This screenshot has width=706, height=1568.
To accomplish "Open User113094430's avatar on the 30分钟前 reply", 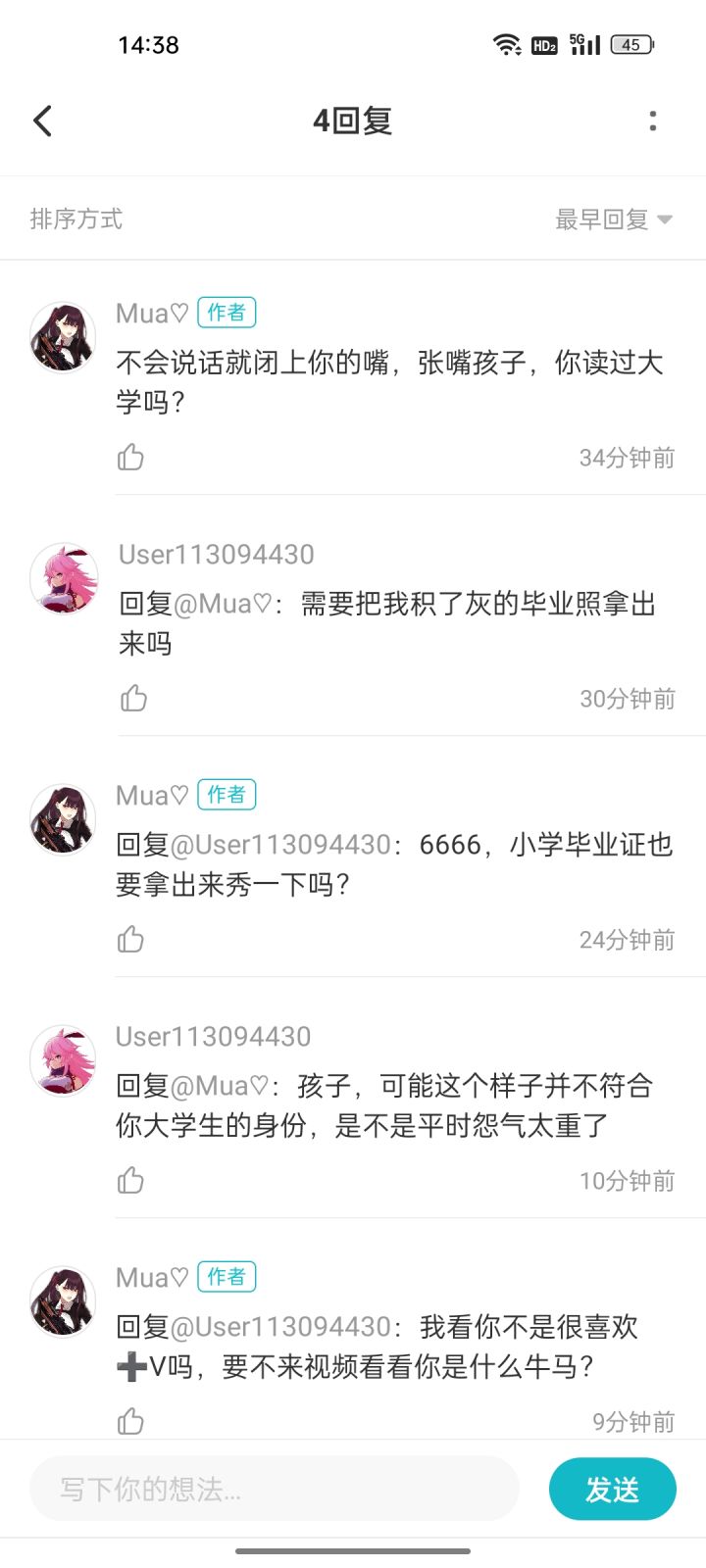I will tap(64, 578).
